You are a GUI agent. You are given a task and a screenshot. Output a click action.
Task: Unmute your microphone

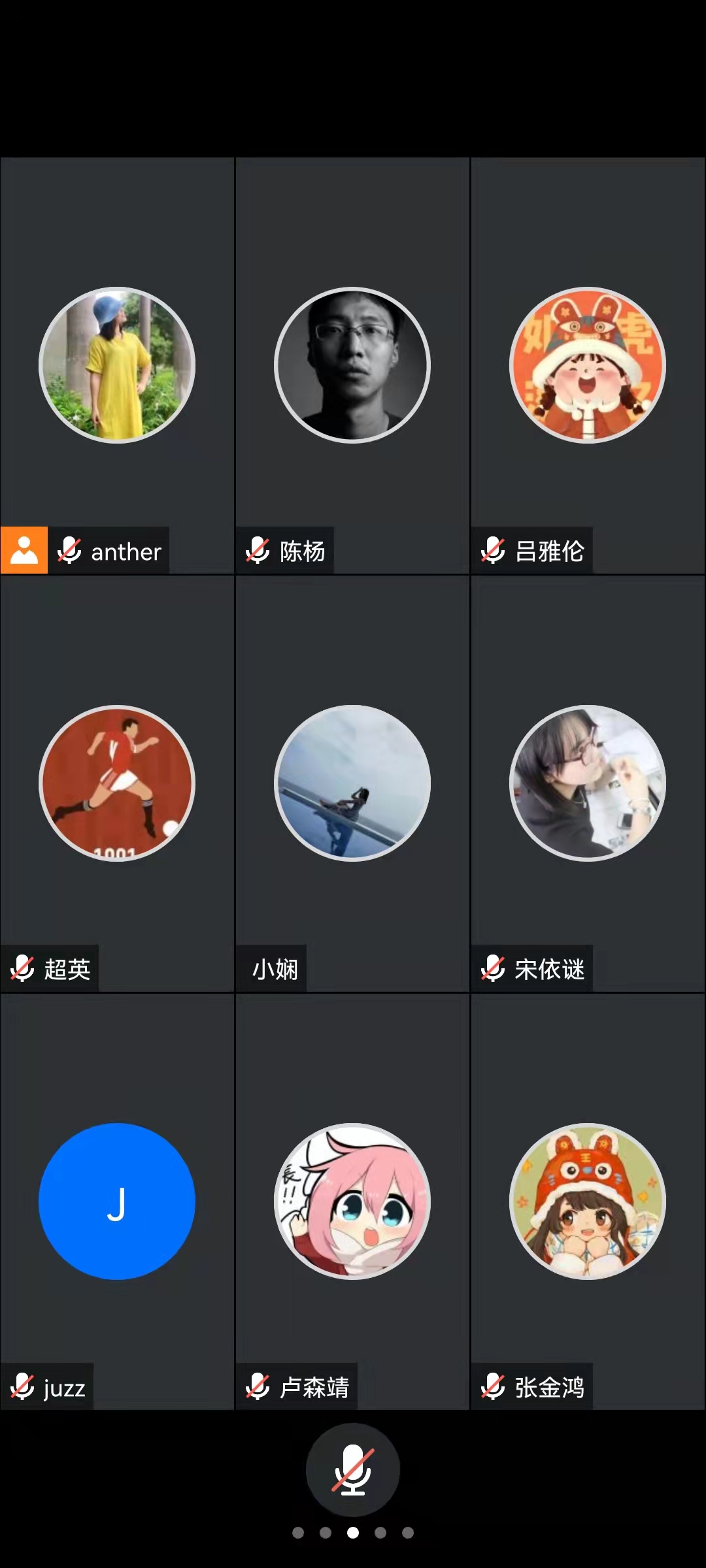352,1469
